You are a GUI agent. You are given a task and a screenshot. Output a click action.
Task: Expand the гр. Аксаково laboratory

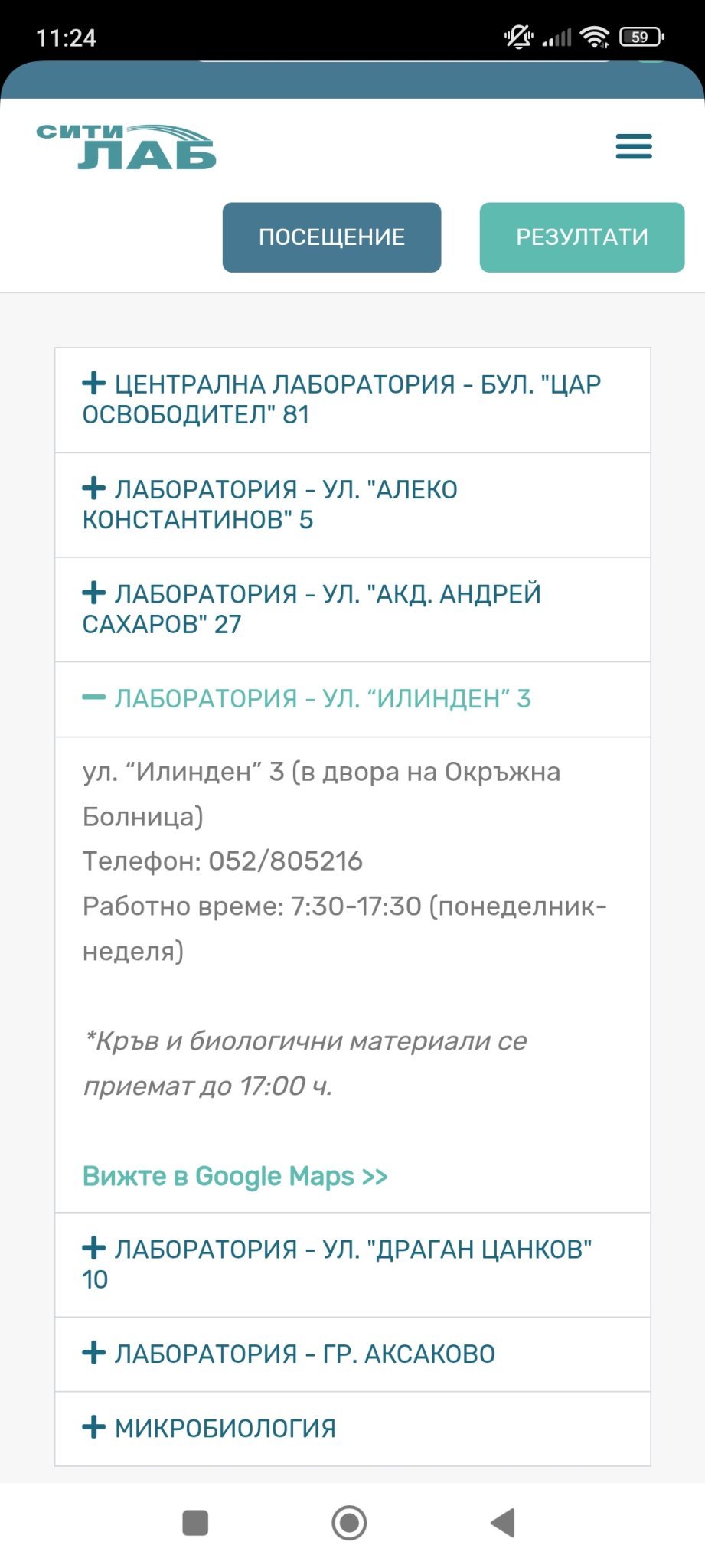[x=353, y=1354]
